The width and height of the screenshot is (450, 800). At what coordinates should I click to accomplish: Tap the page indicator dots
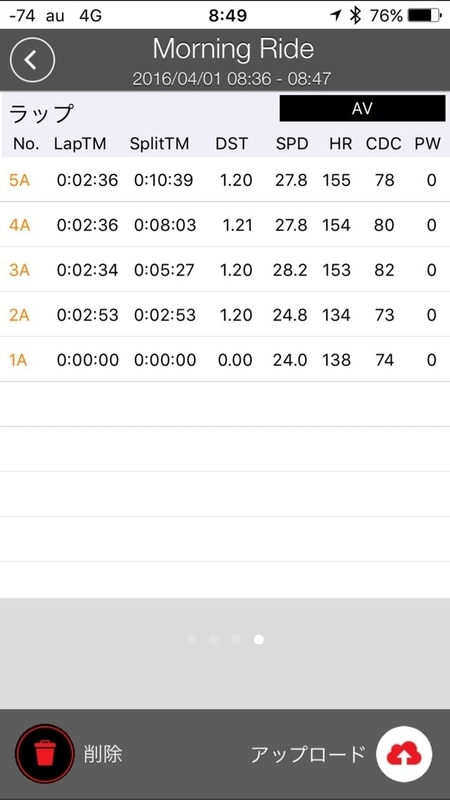225,639
